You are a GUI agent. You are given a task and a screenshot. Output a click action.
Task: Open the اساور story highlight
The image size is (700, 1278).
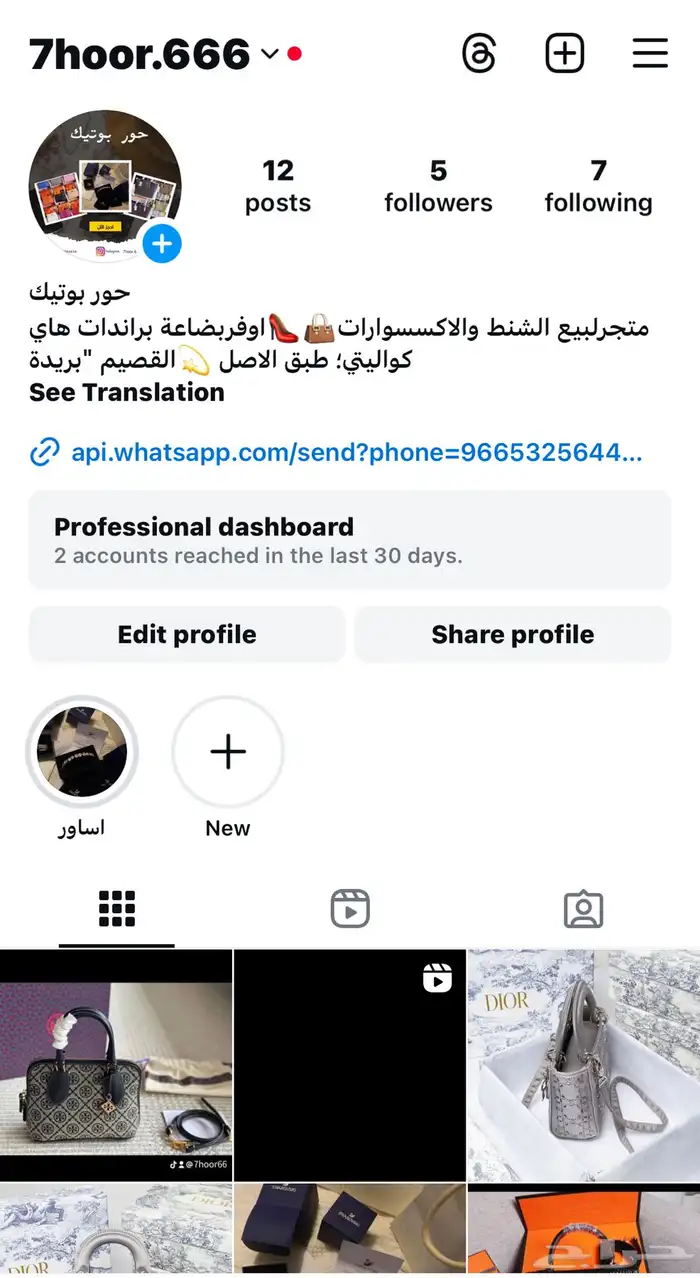(x=82, y=752)
